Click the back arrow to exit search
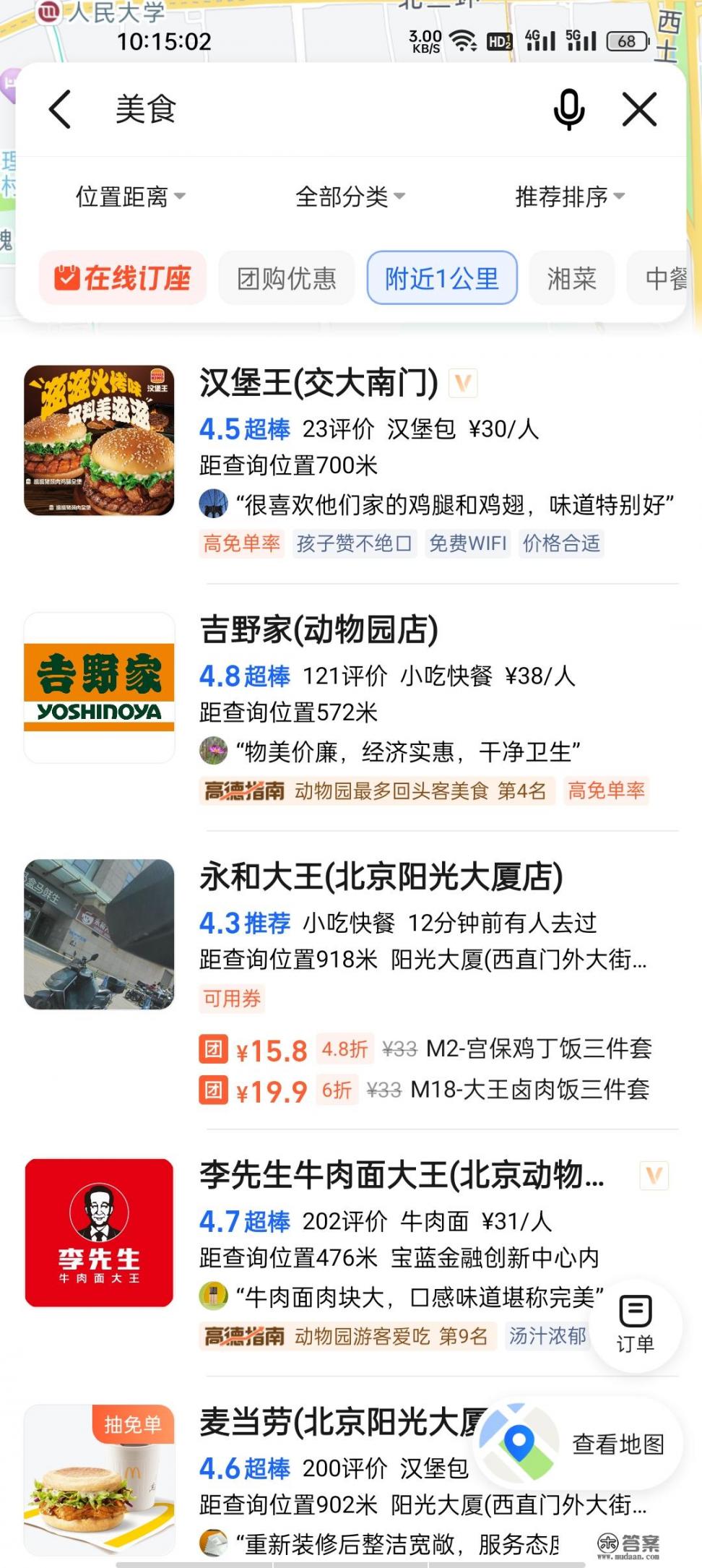The height and width of the screenshot is (1568, 702). pyautogui.click(x=60, y=108)
